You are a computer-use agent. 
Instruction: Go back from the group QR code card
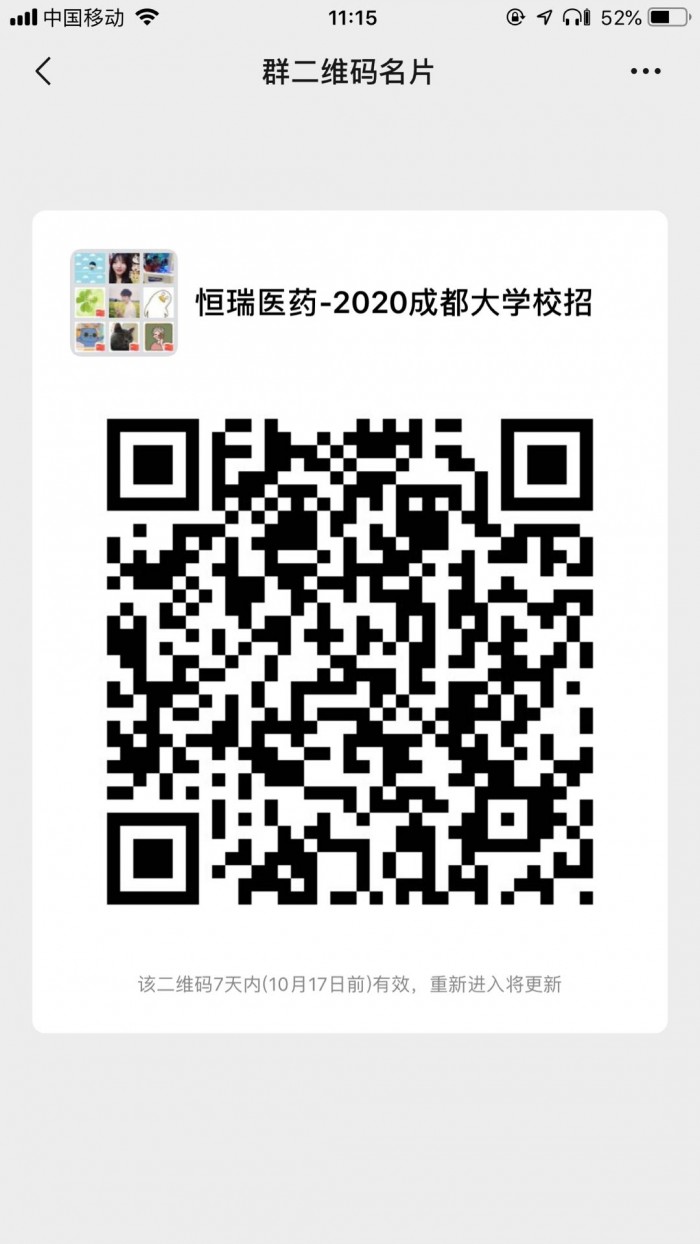(43, 72)
